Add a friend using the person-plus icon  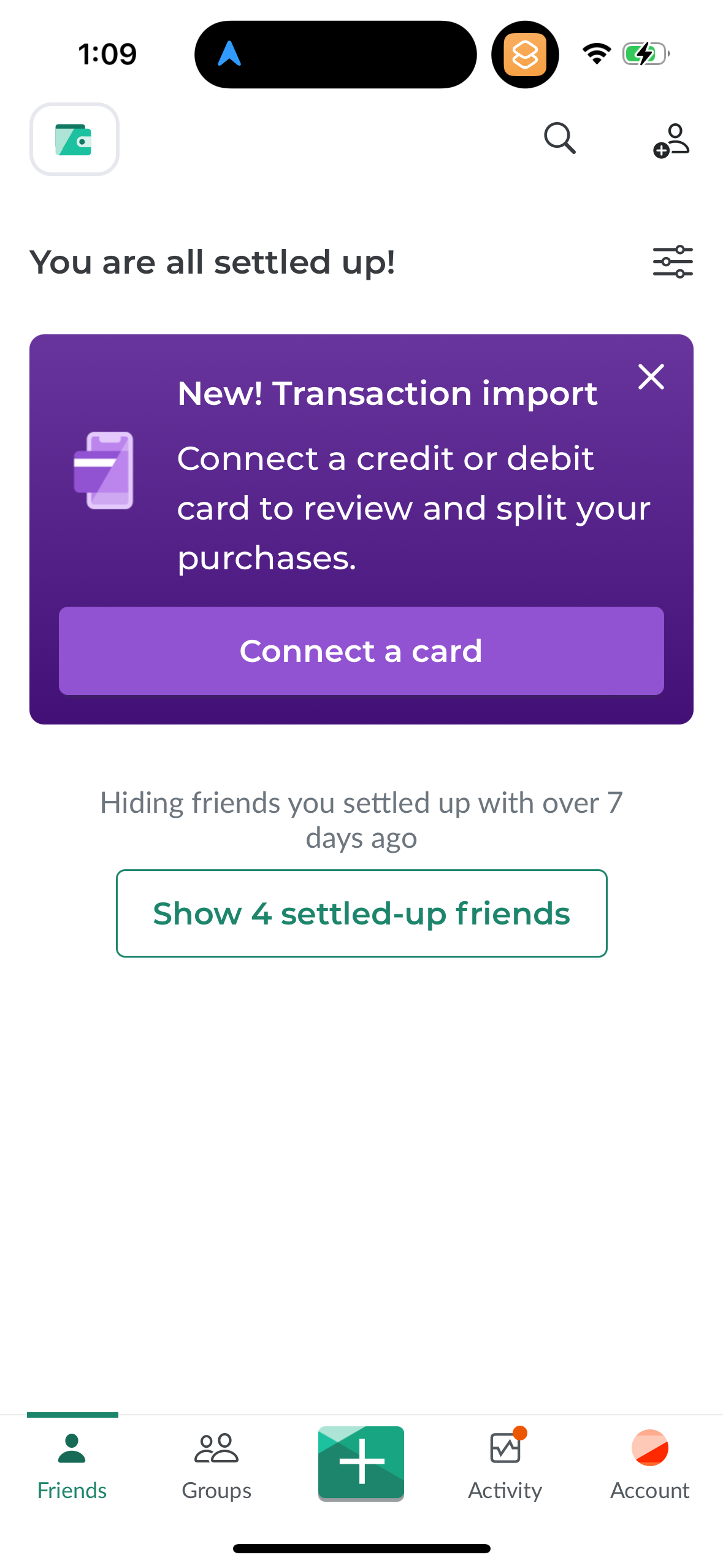click(670, 140)
